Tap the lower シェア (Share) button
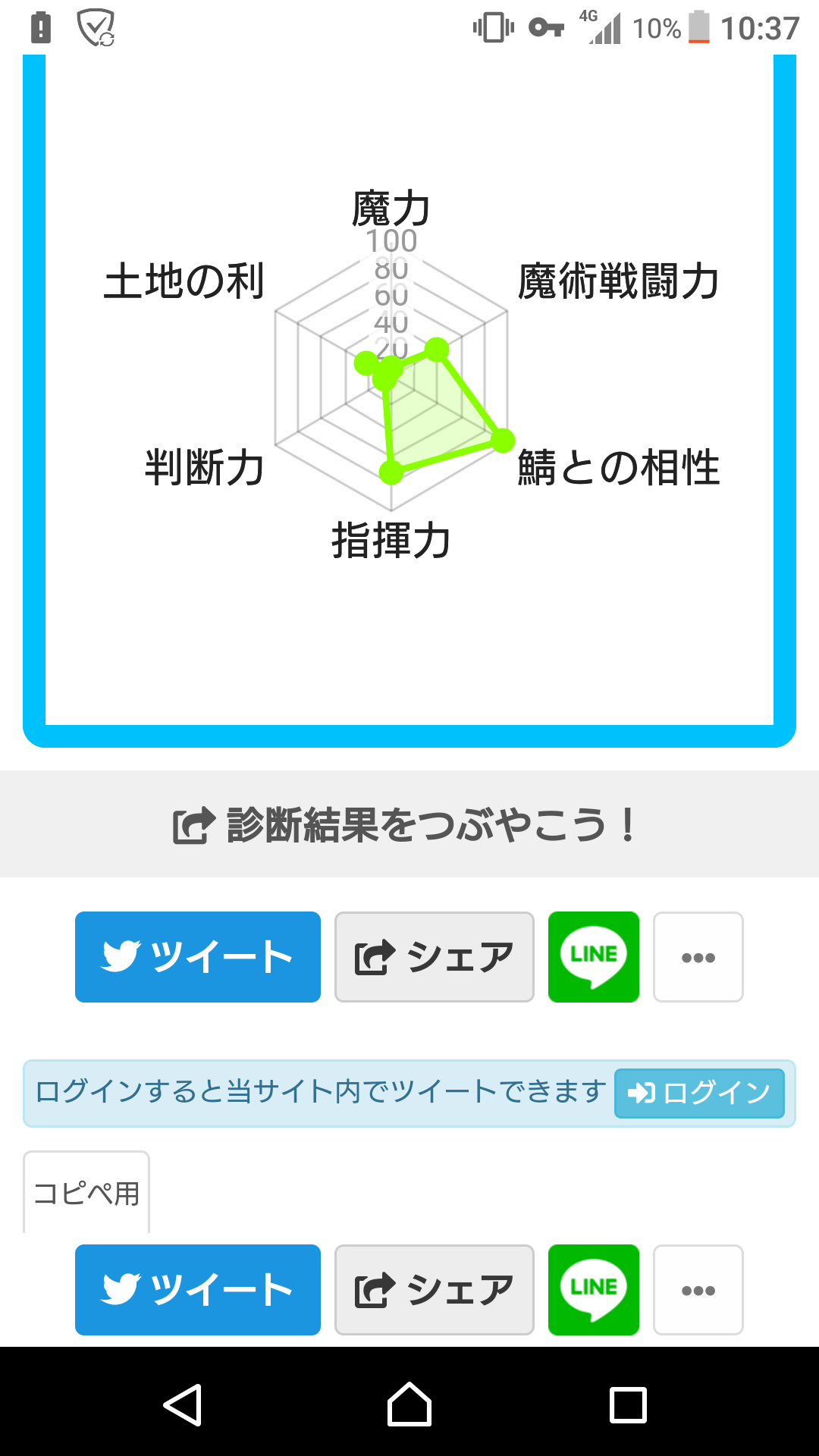The height and width of the screenshot is (1456, 819). [434, 1289]
